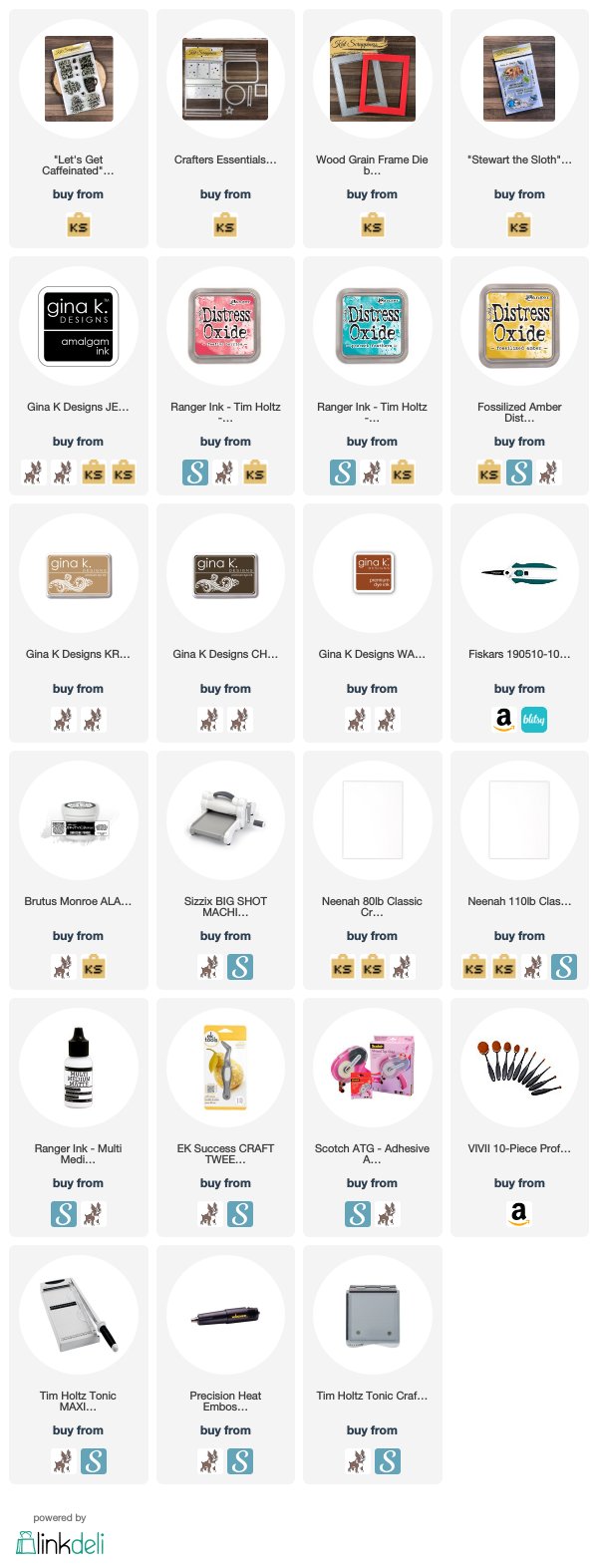Buy Fiskars scissors from Amazon
This screenshot has height=1568, width=598.
(504, 720)
